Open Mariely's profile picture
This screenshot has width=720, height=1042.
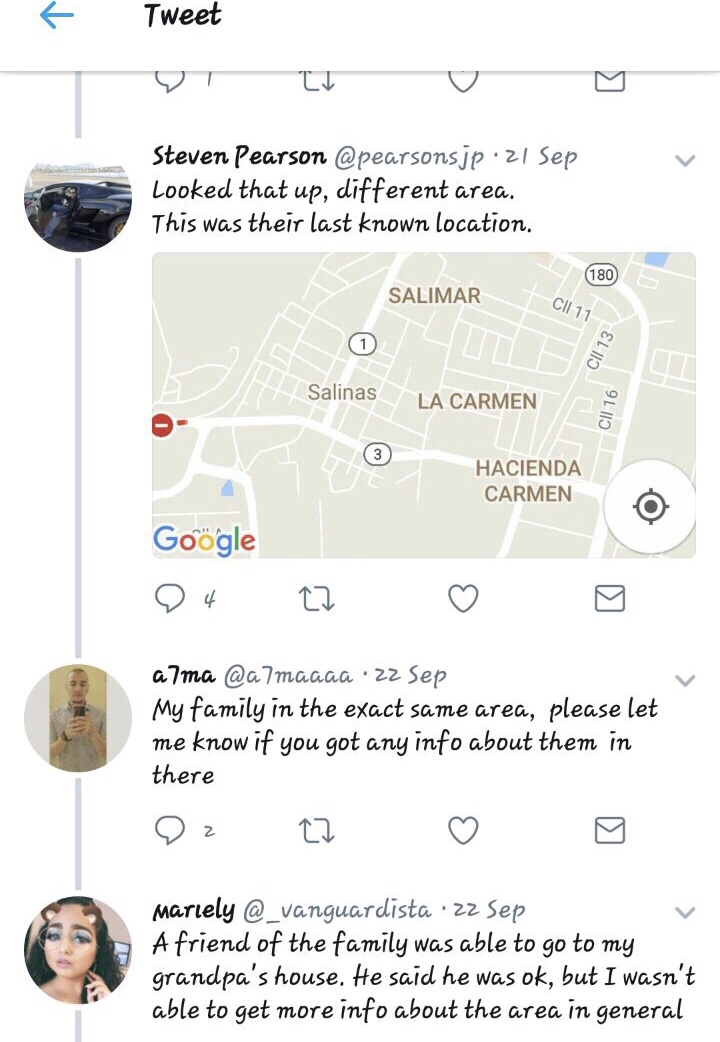tap(78, 949)
